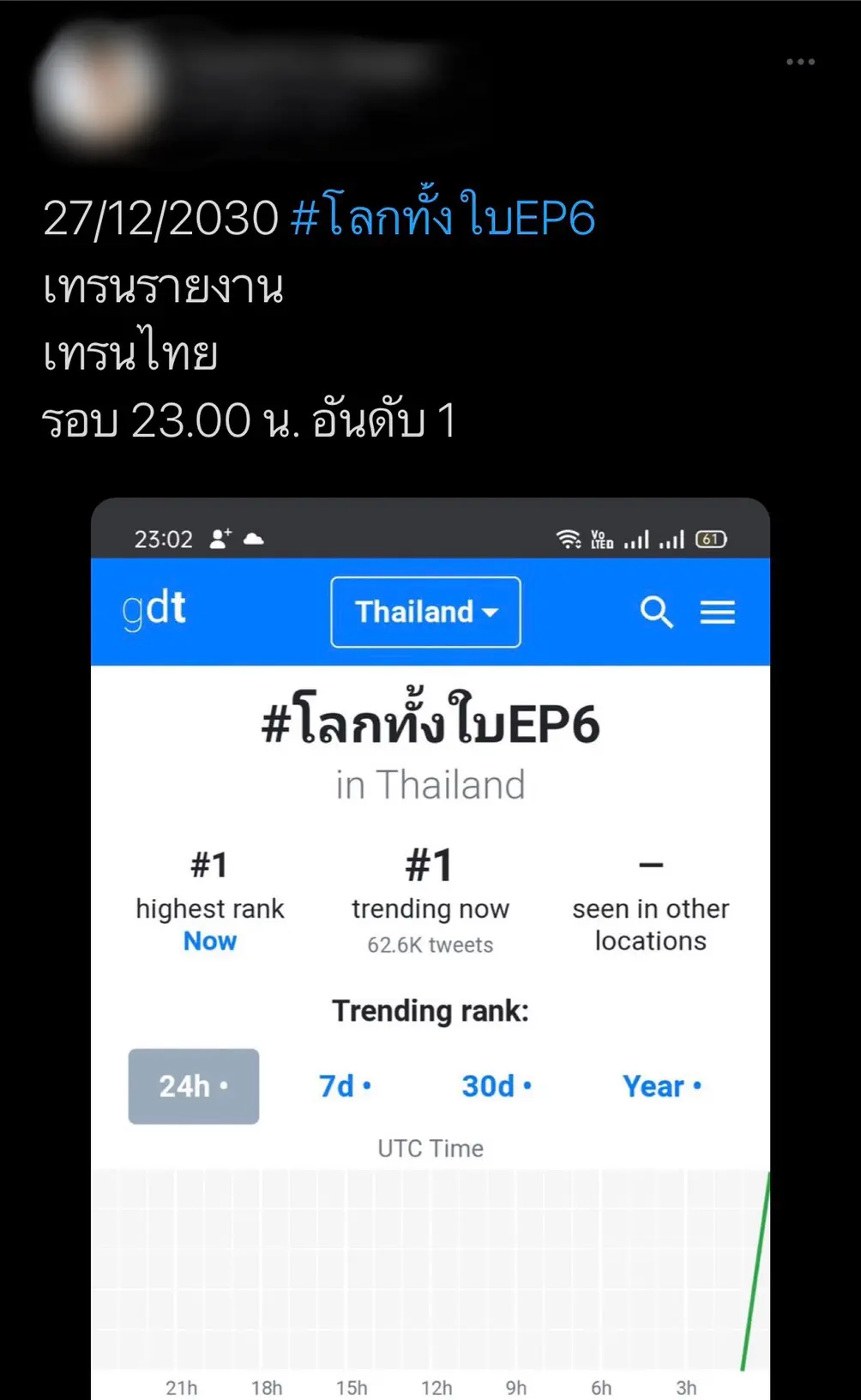Open the #โลกทั้งใบEP6 hashtag link
The height and width of the screenshot is (1400, 861).
pos(443,216)
